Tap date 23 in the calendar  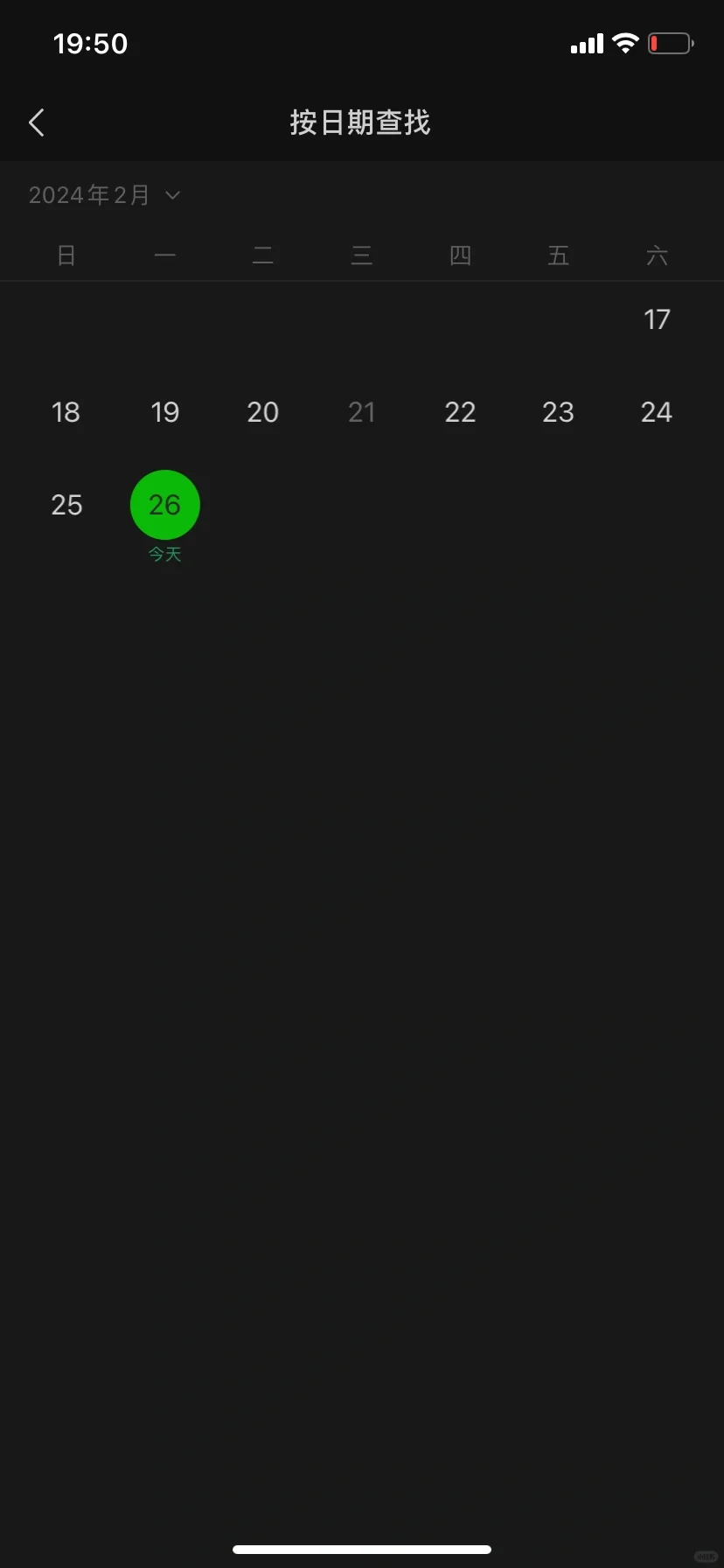click(558, 412)
